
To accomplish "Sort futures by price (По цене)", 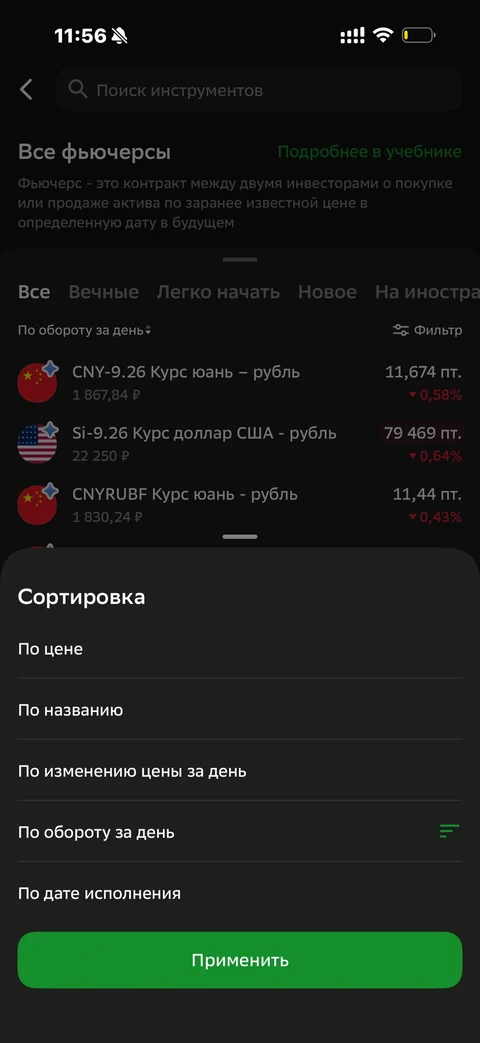I will 239,649.
